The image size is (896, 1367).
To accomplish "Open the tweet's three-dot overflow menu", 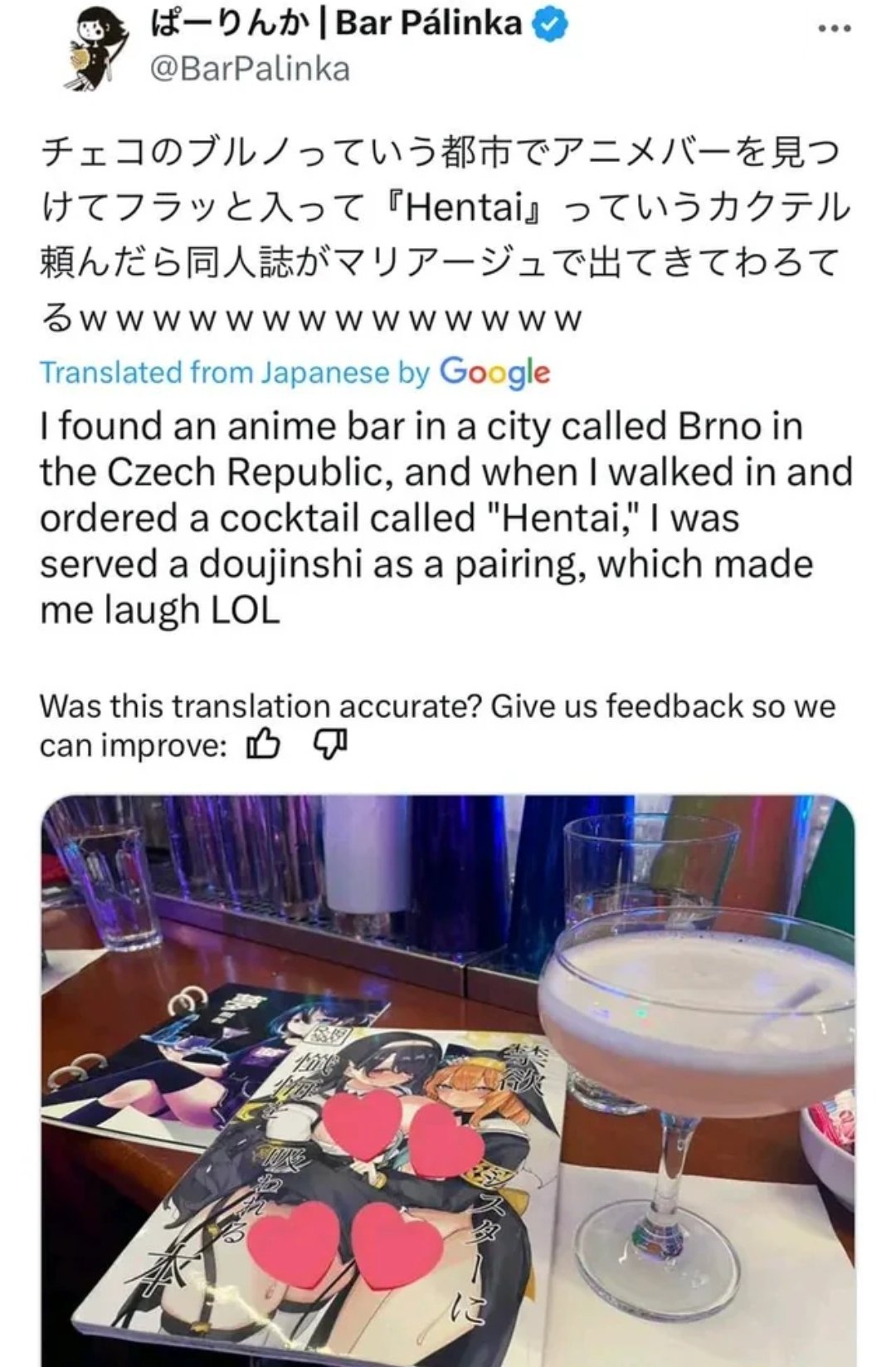I will [x=833, y=30].
